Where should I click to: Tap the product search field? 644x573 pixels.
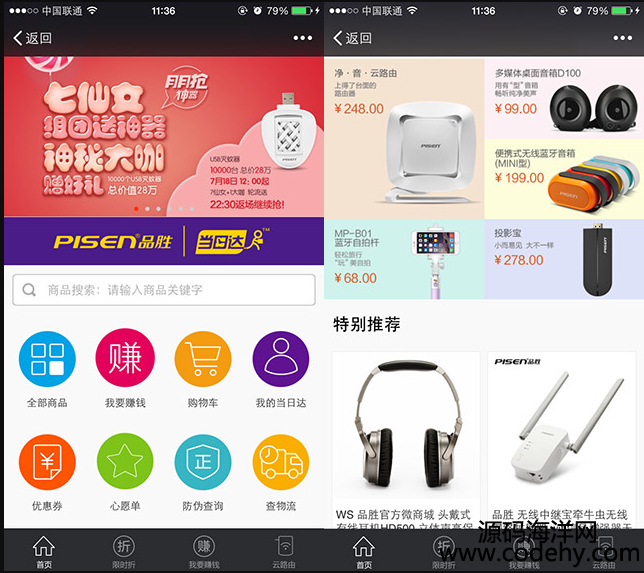(163, 289)
